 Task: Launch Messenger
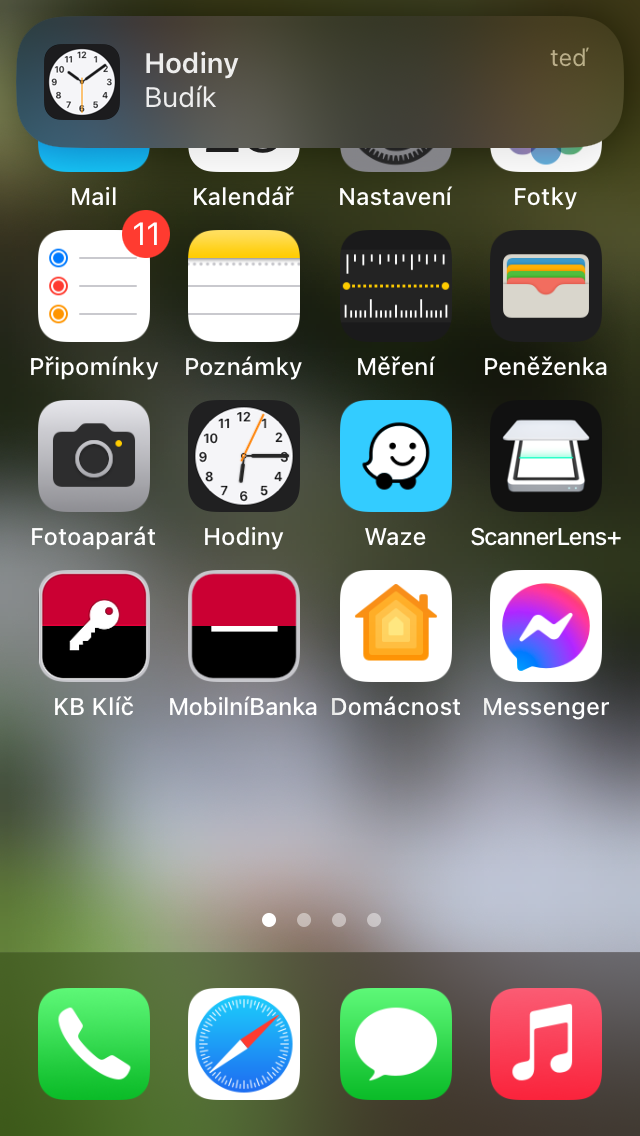click(x=546, y=626)
